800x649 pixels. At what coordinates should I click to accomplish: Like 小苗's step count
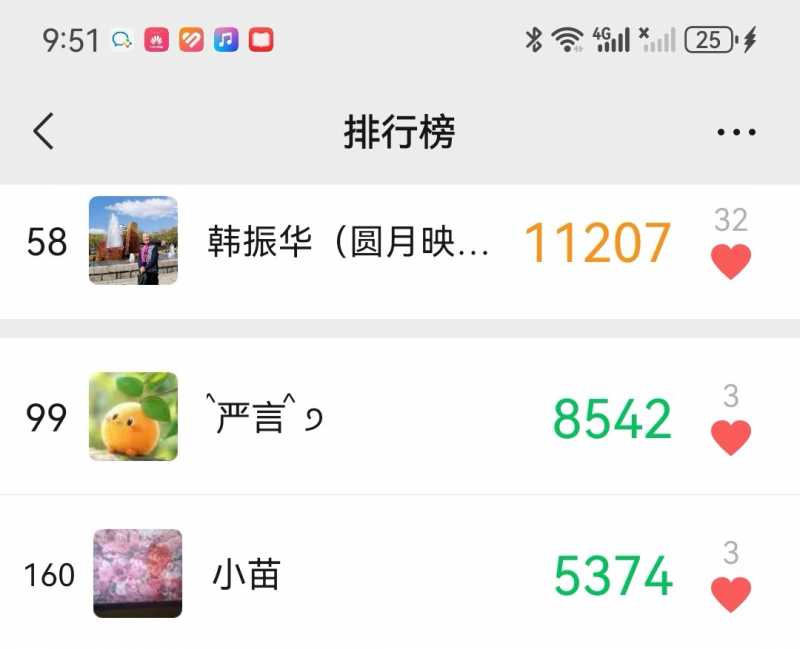coord(731,594)
